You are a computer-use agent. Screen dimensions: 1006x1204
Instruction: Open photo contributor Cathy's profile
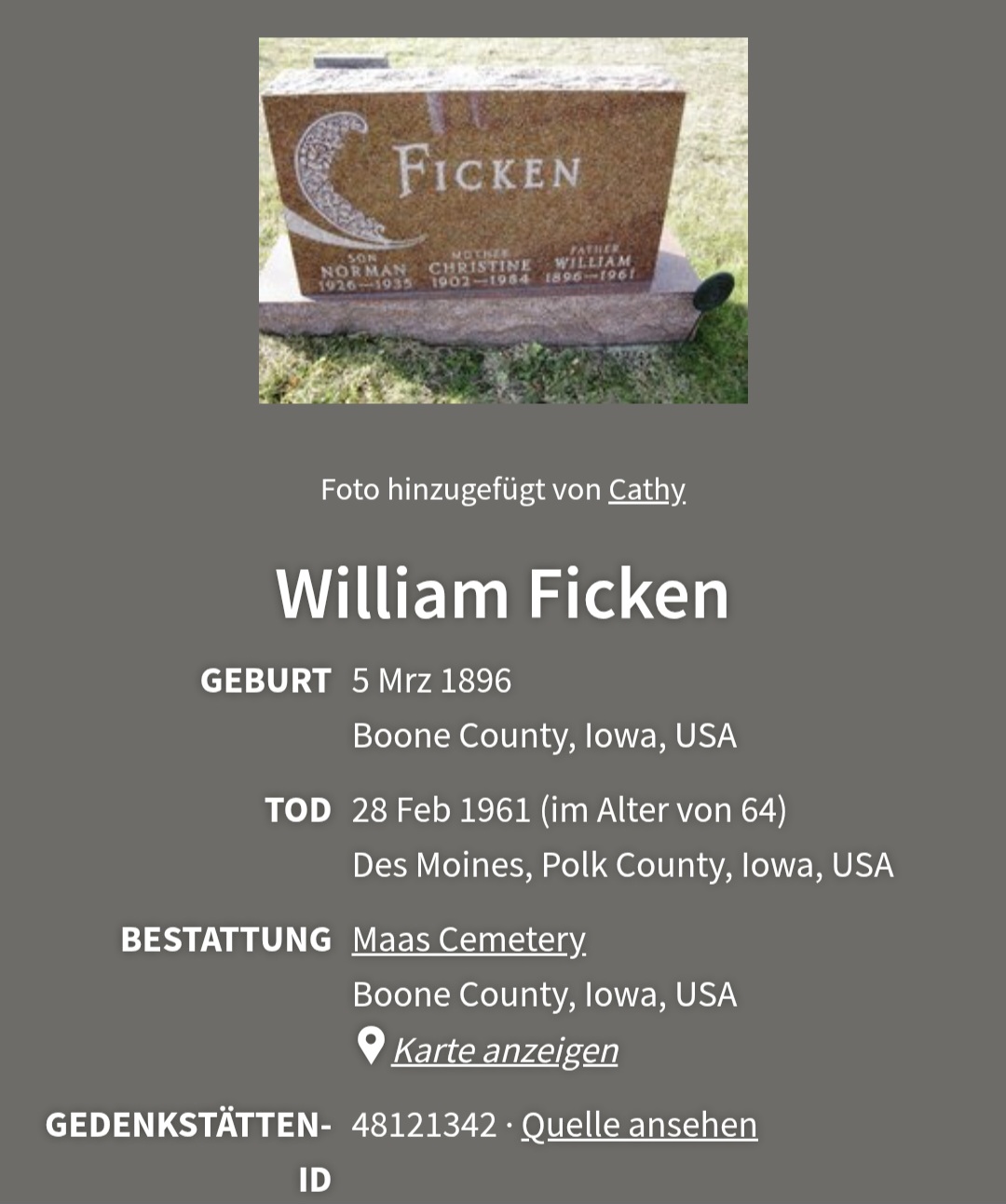coord(646,489)
